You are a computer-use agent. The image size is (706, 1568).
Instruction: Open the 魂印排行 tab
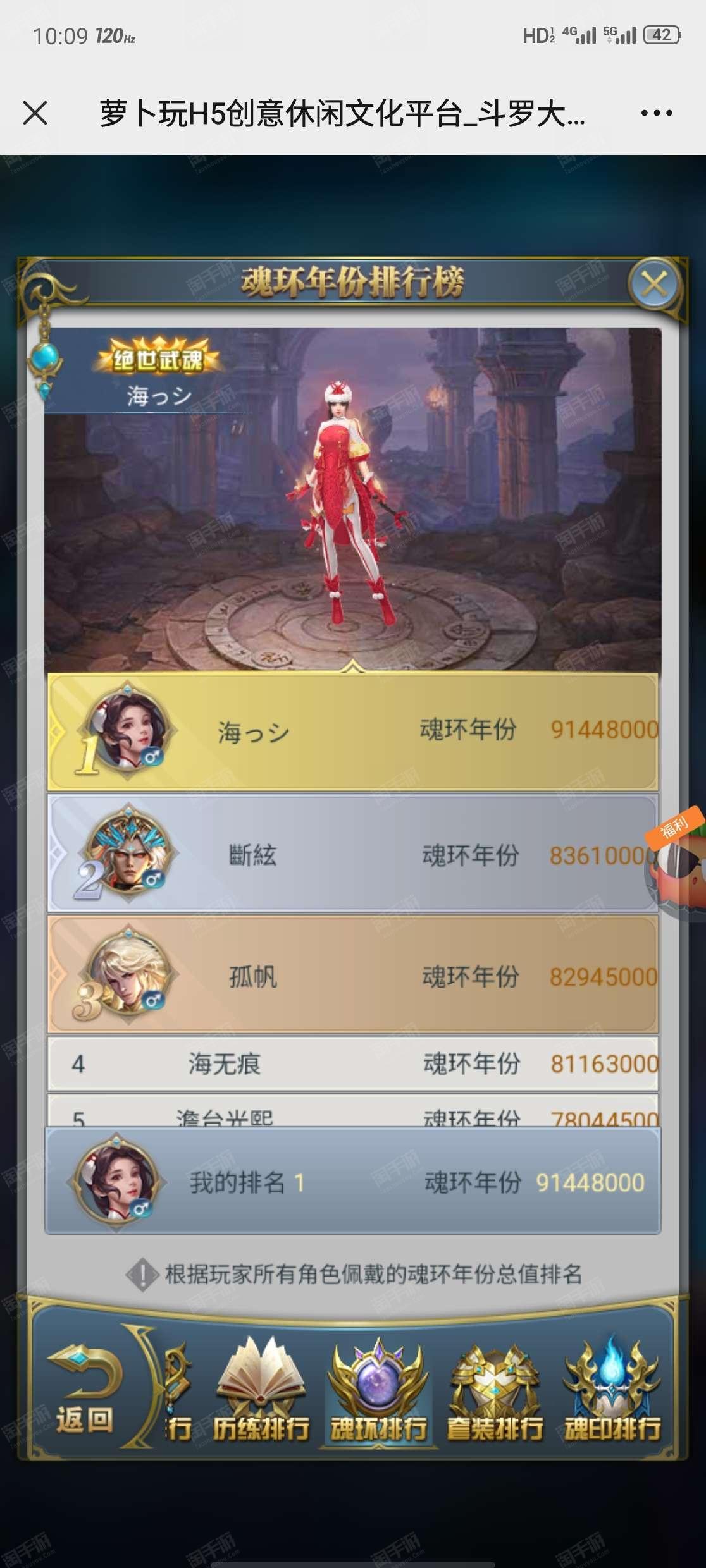[x=612, y=1392]
